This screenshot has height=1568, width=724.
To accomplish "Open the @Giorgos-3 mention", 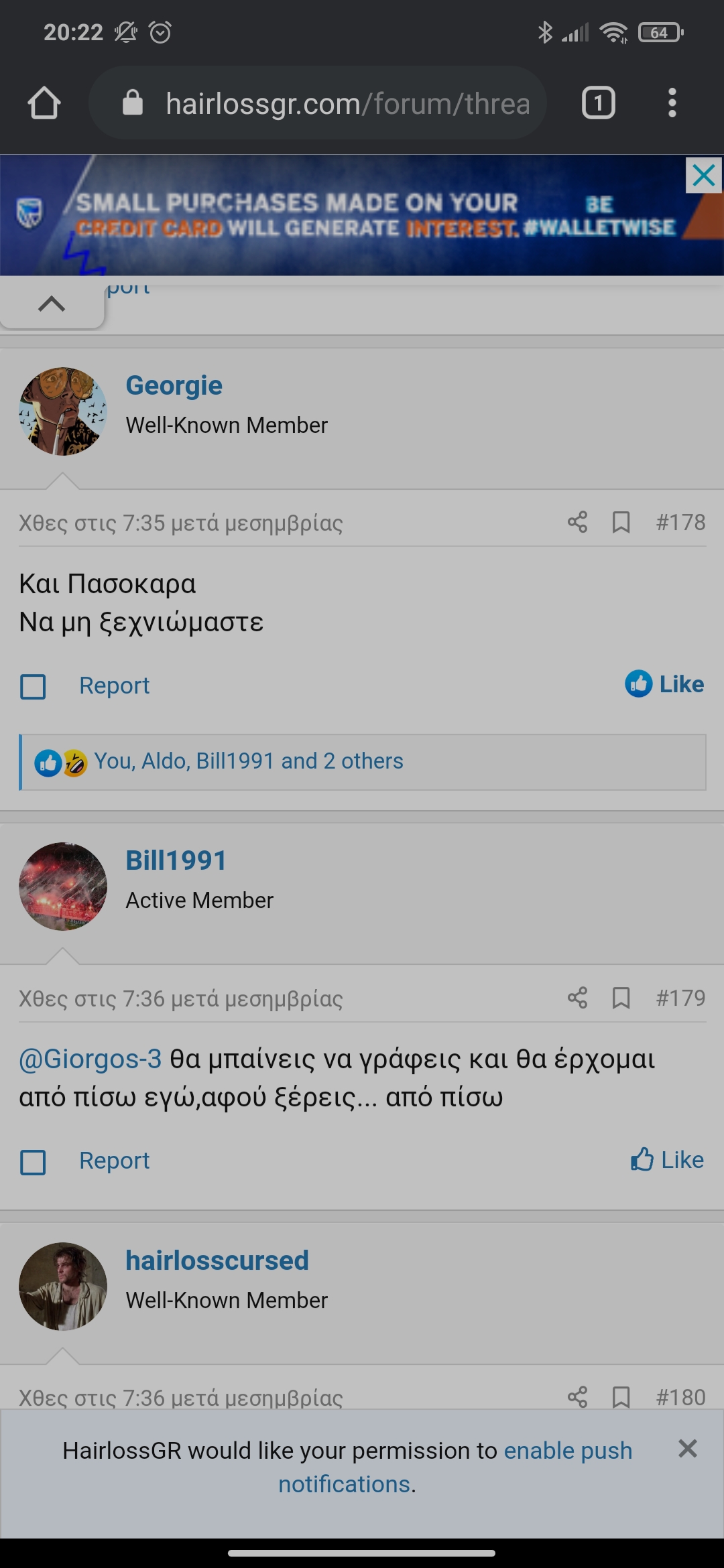I will click(90, 1059).
